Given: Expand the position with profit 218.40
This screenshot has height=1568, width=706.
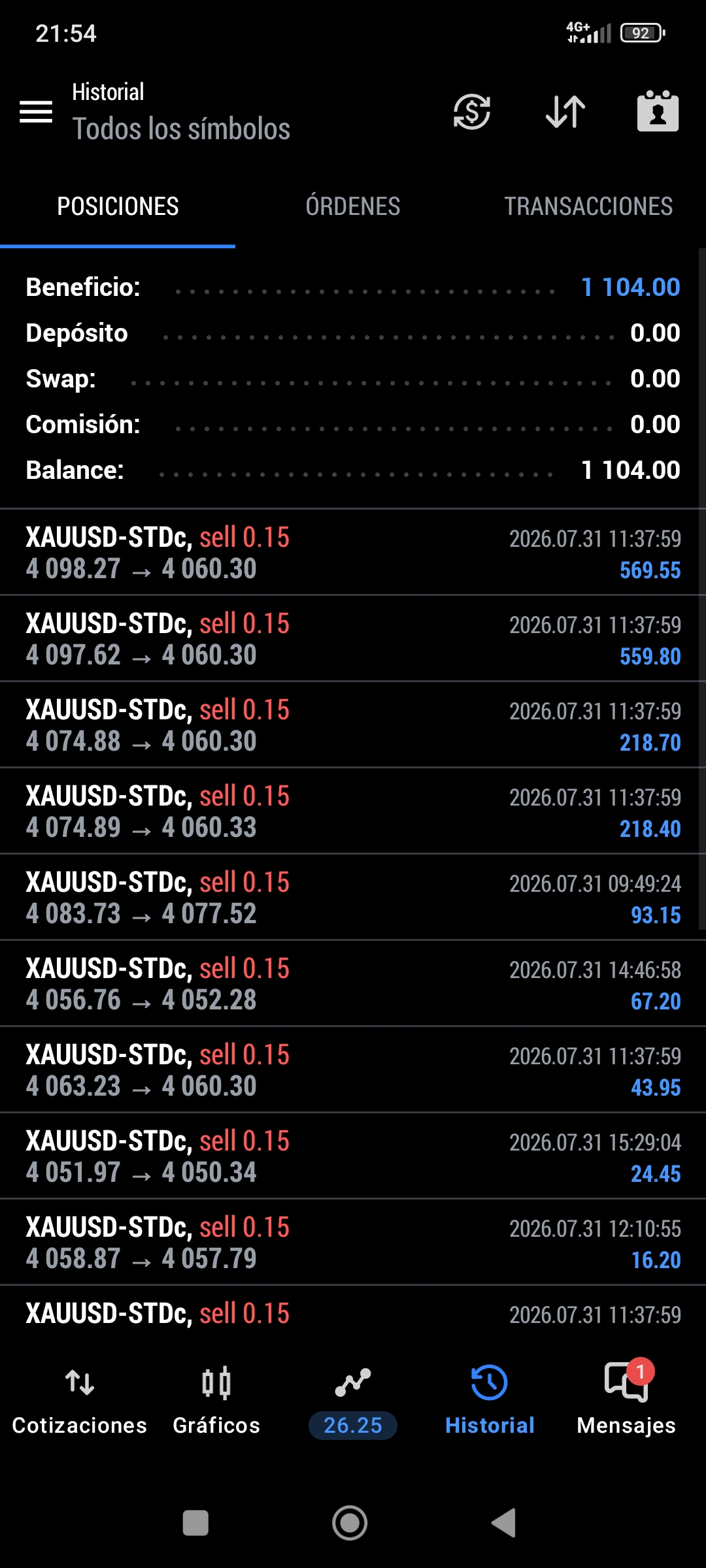Looking at the screenshot, I should coord(353,811).
